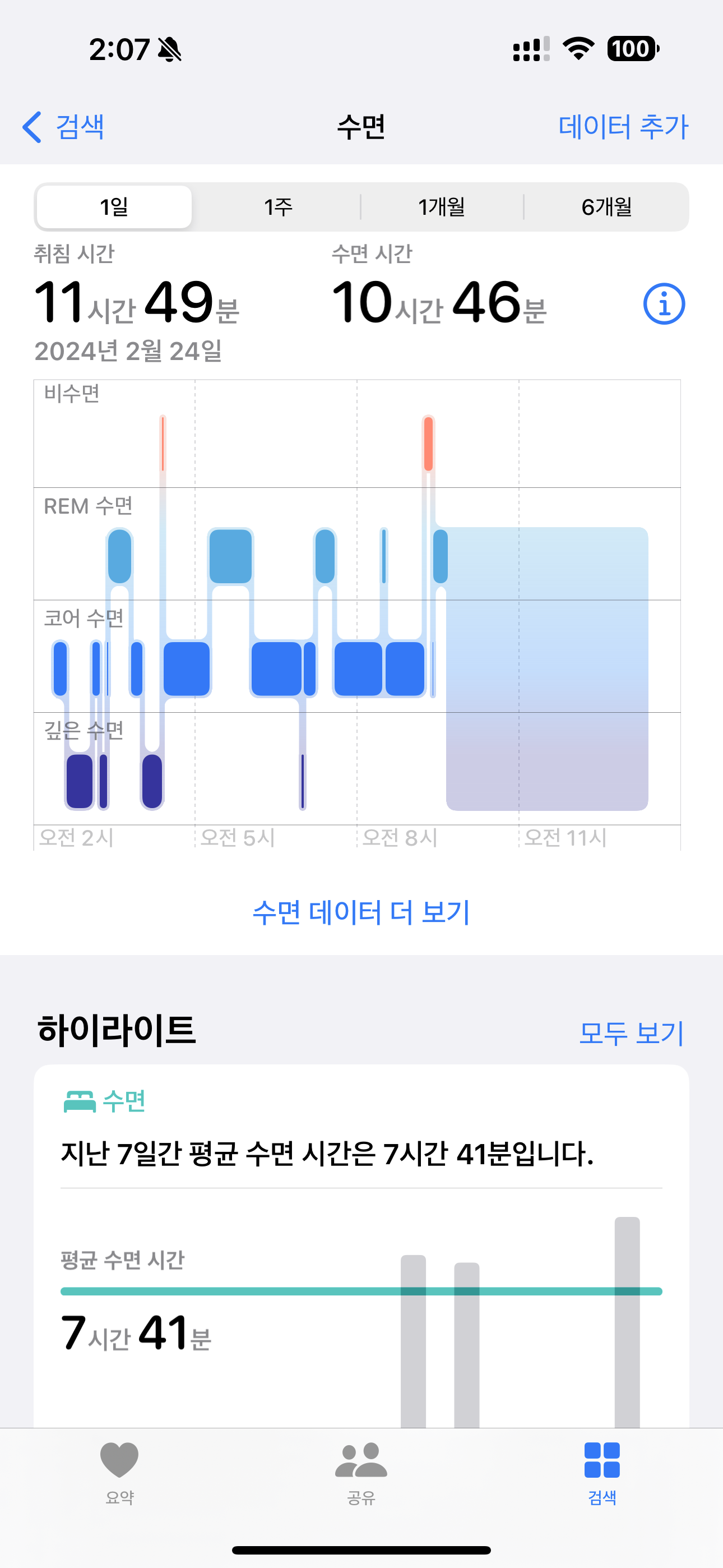Switch to the 1개월 view
The height and width of the screenshot is (1568, 723).
pos(442,207)
